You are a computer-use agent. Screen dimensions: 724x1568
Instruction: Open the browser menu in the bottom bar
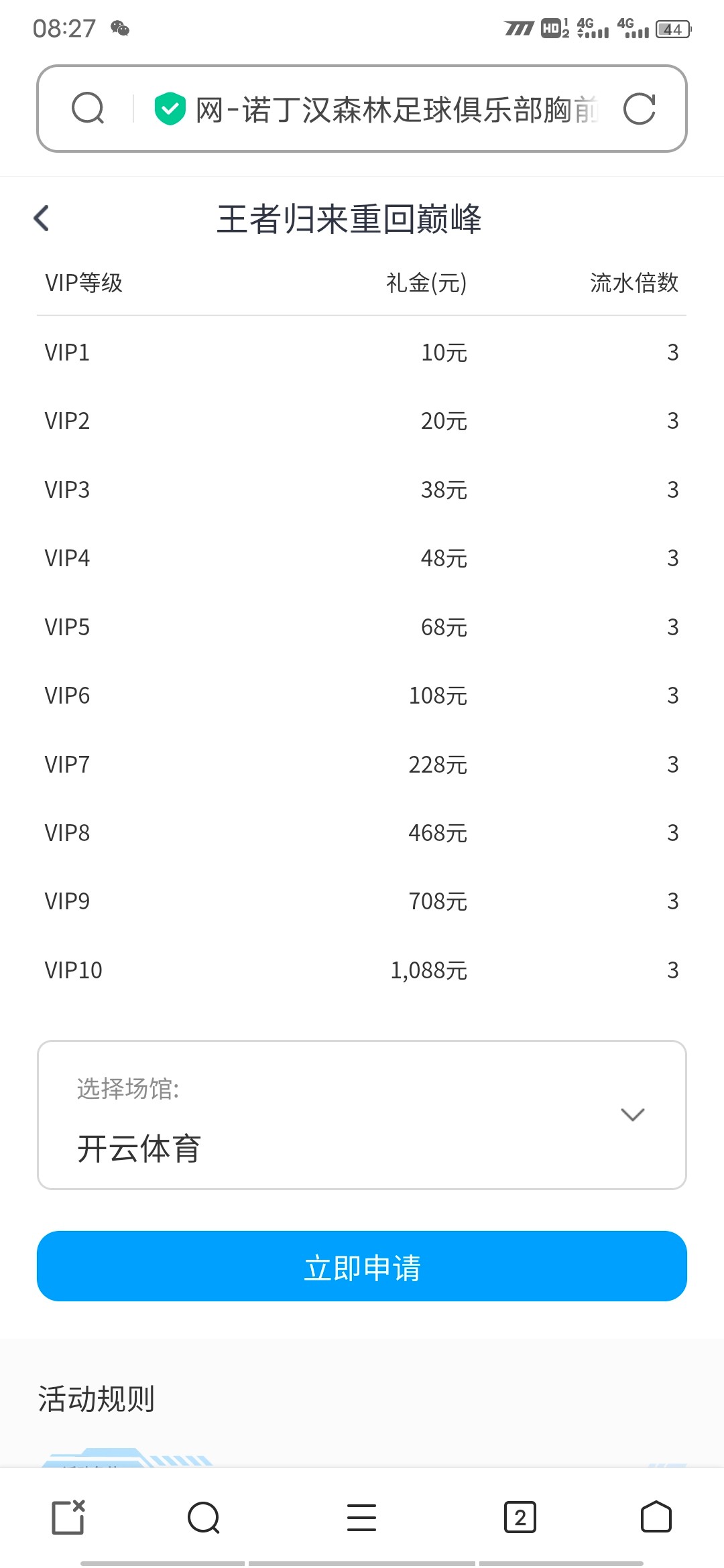pos(362,1517)
